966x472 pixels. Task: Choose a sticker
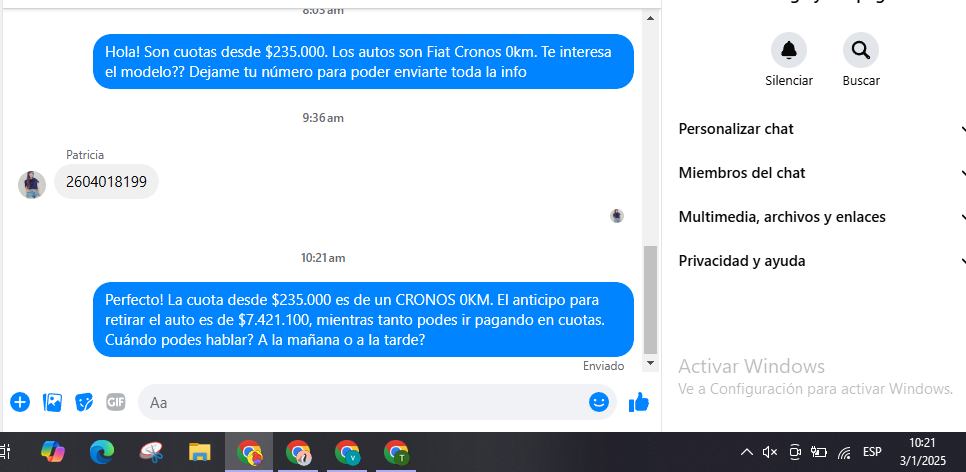(x=85, y=402)
